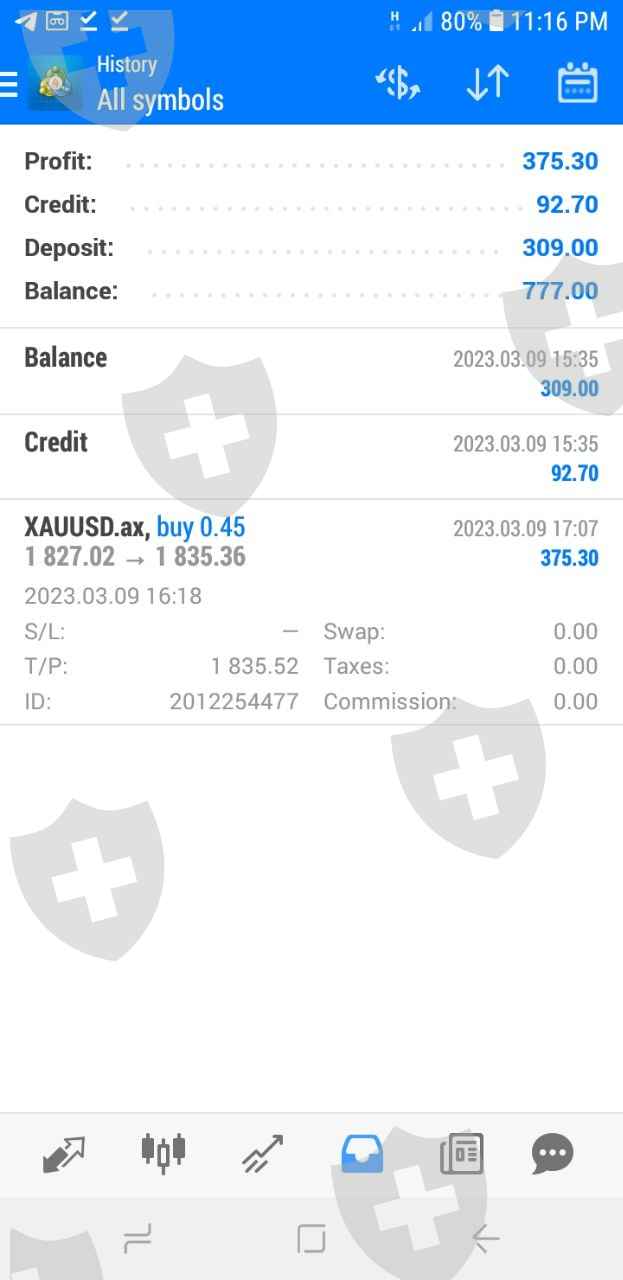Change the history sort order
The image size is (623, 1280).
[488, 84]
